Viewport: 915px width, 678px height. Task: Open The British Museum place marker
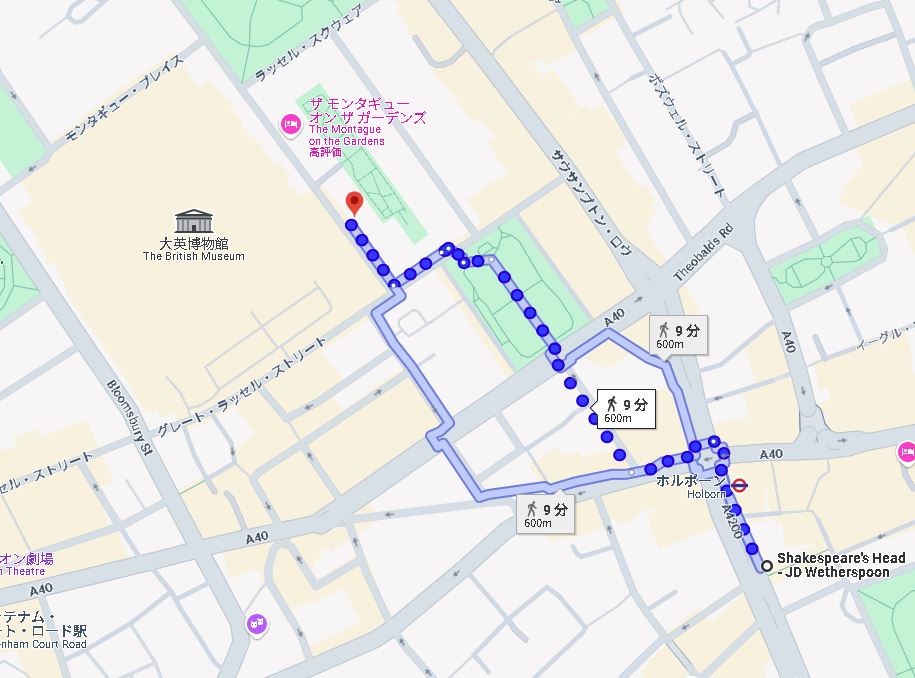click(x=194, y=221)
